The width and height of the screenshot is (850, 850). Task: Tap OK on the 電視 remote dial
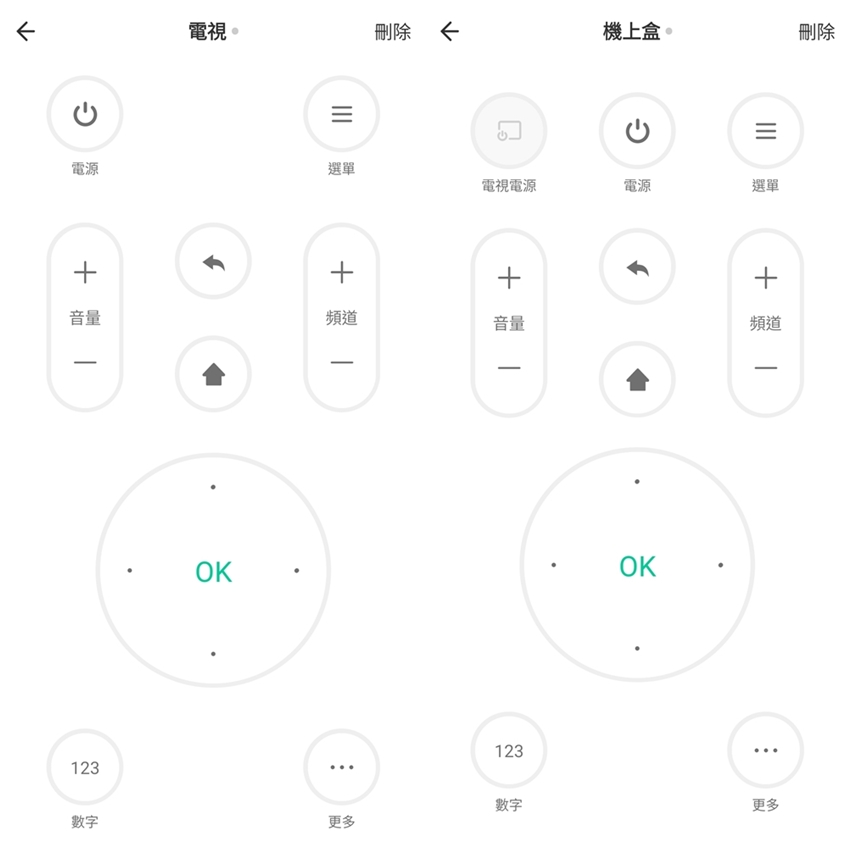pyautogui.click(x=213, y=571)
